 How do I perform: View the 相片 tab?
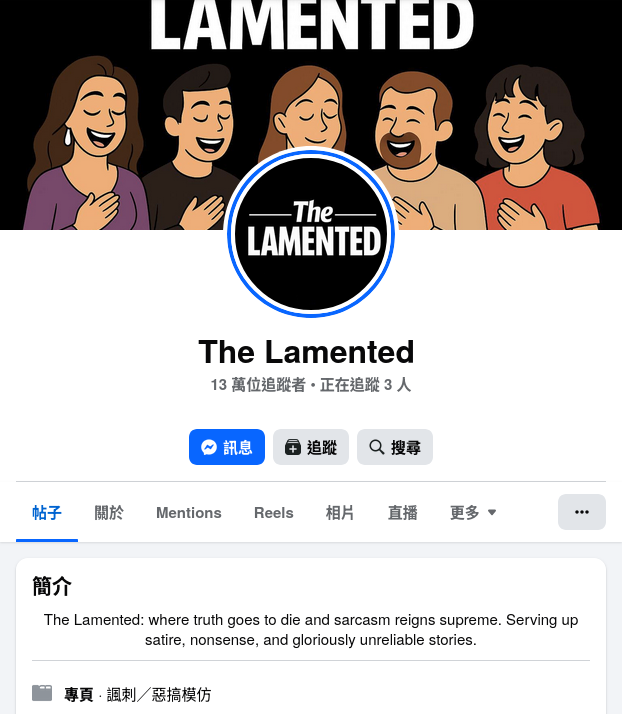tap(340, 512)
